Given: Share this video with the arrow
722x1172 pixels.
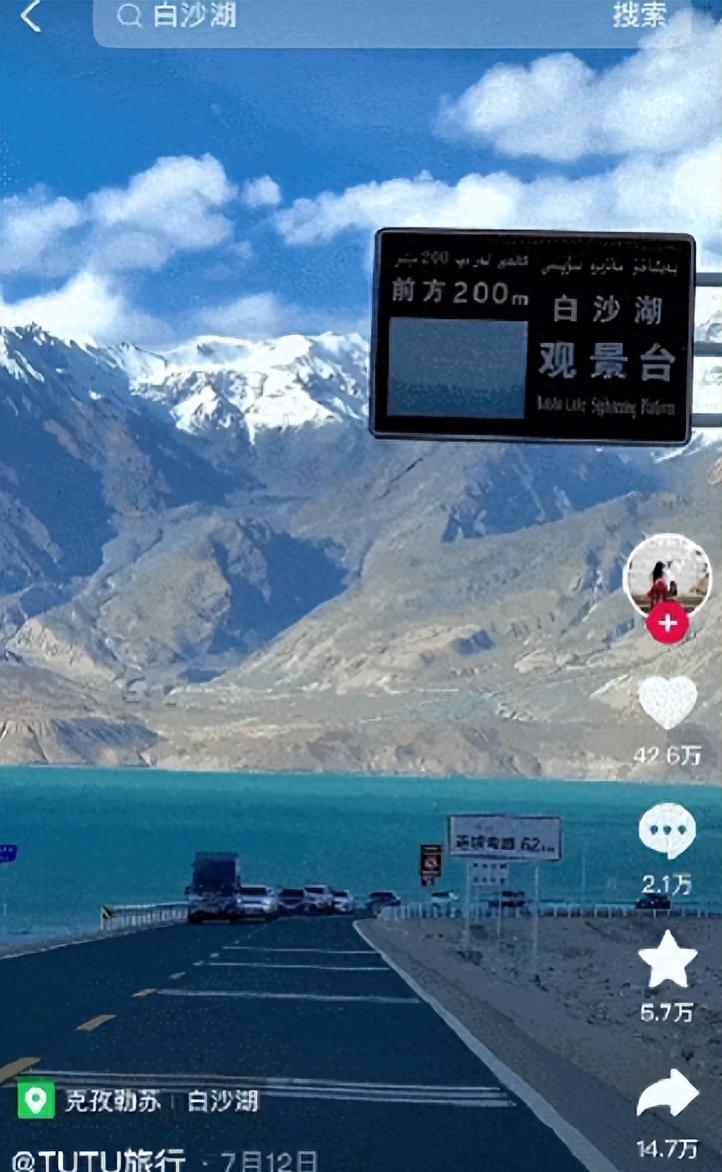Looking at the screenshot, I should pos(667,1095).
